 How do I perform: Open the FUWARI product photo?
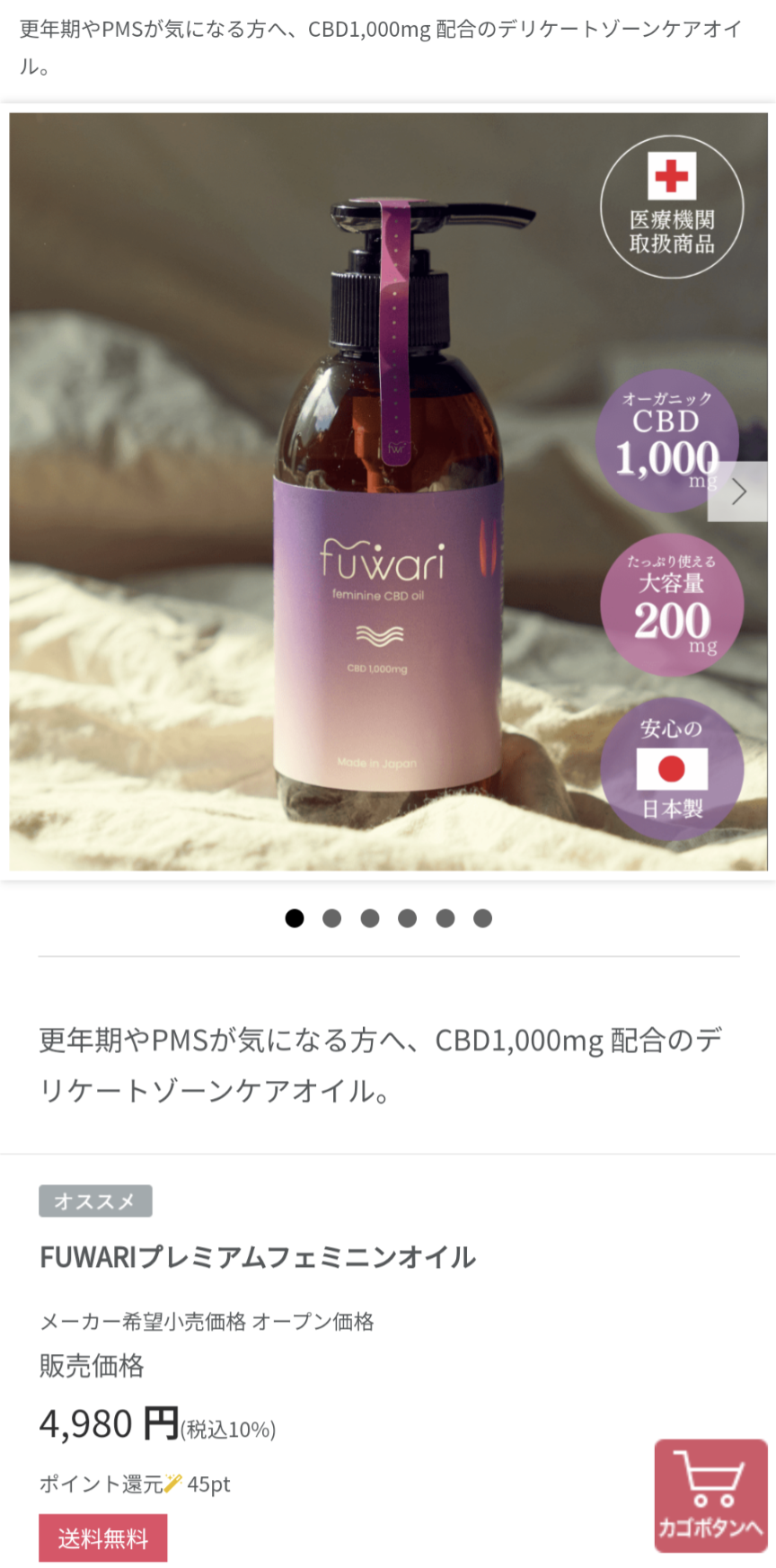388,492
